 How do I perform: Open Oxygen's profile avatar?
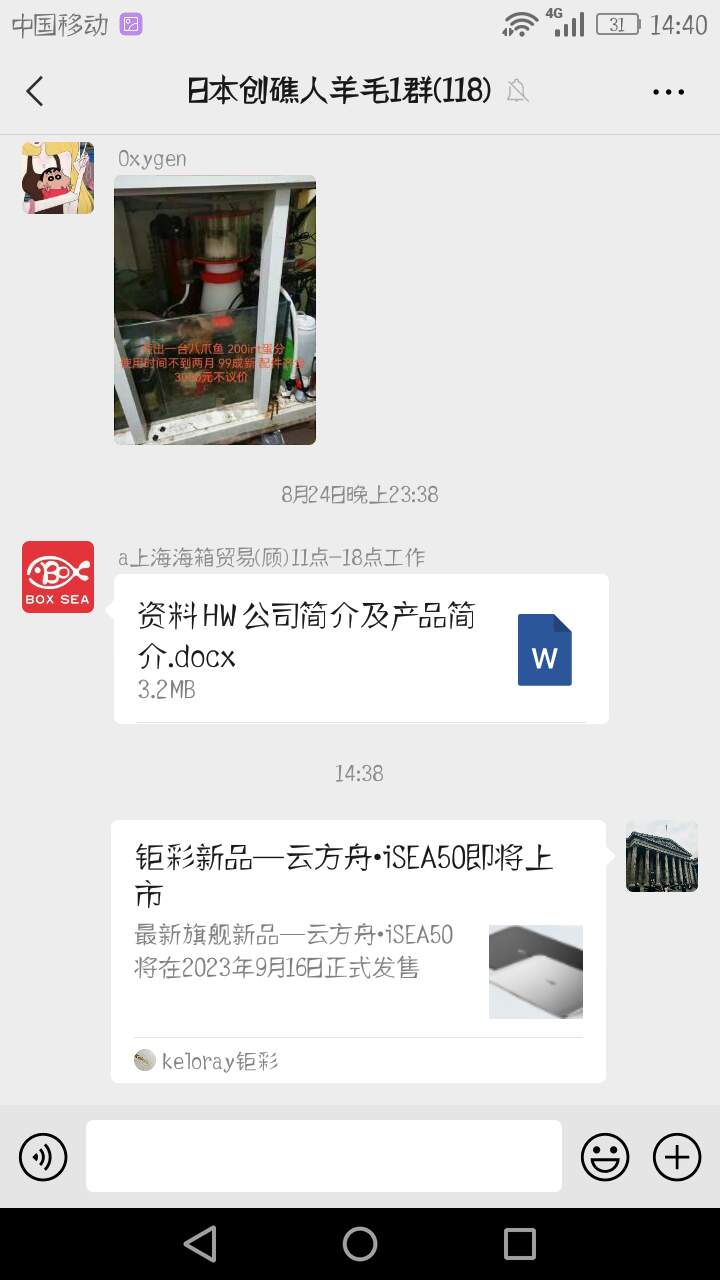pos(58,178)
